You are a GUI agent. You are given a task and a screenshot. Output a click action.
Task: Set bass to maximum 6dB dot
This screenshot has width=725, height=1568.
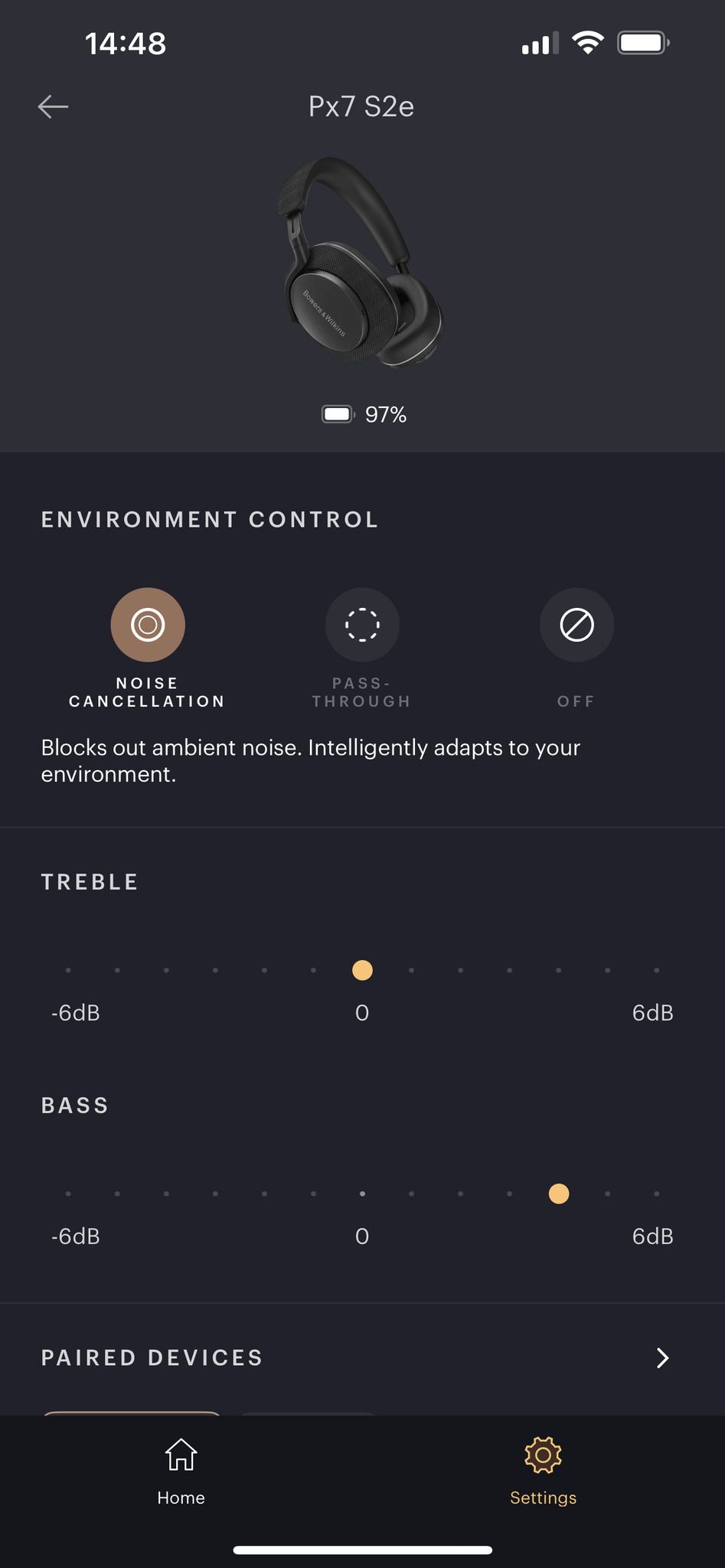(x=656, y=1194)
